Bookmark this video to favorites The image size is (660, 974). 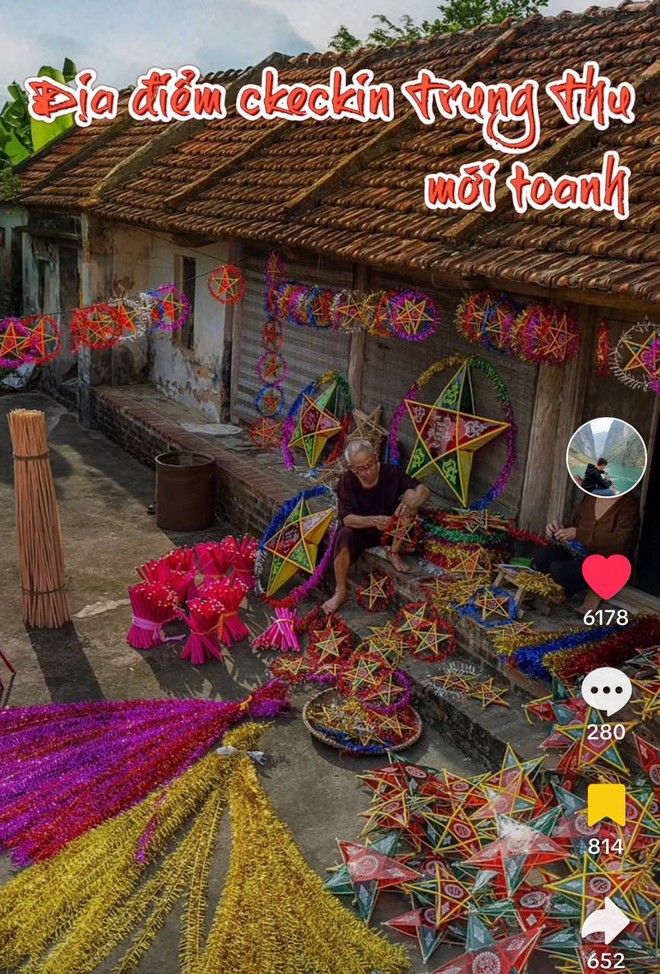[x=606, y=805]
